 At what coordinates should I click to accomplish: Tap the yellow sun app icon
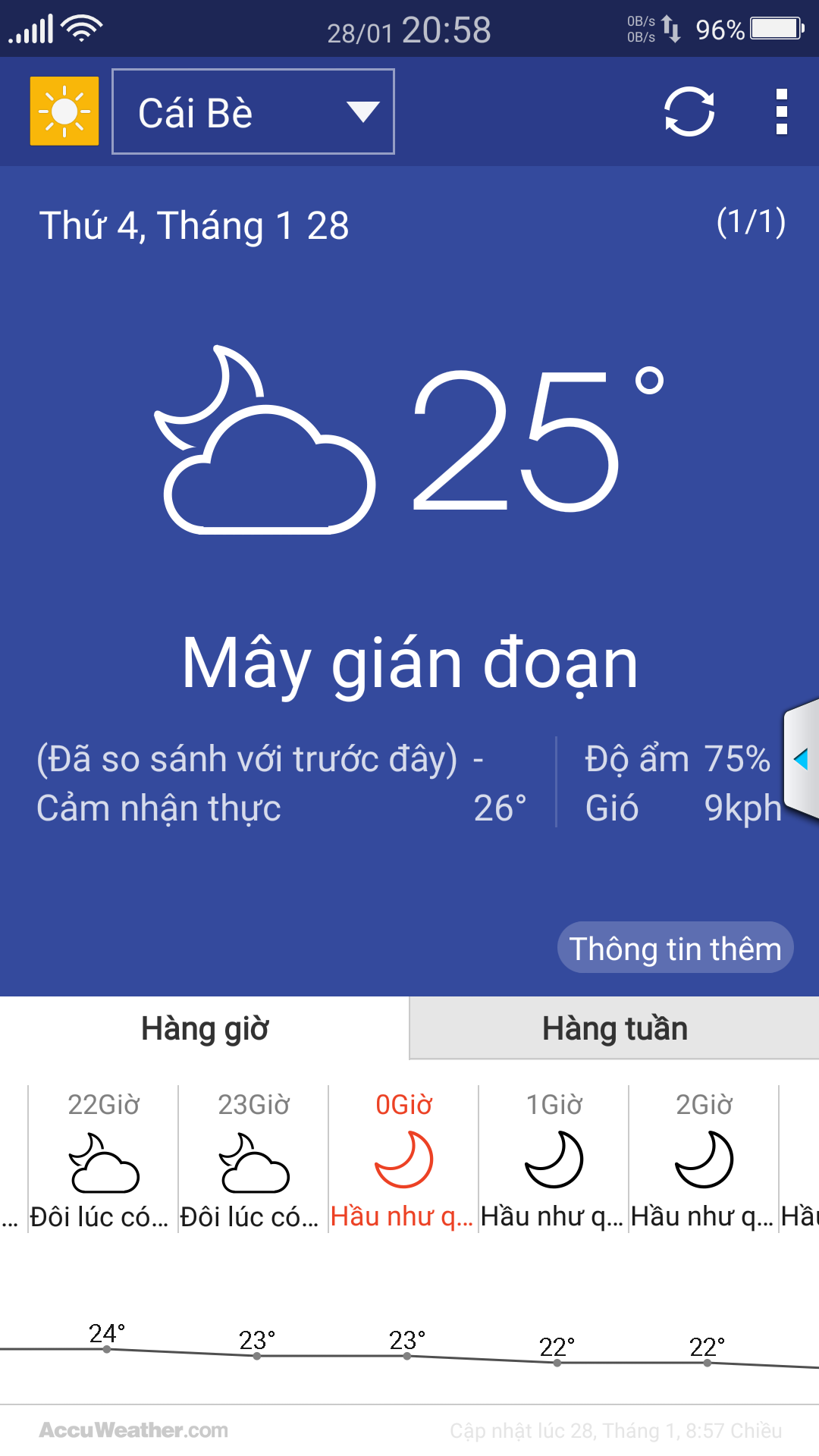64,111
